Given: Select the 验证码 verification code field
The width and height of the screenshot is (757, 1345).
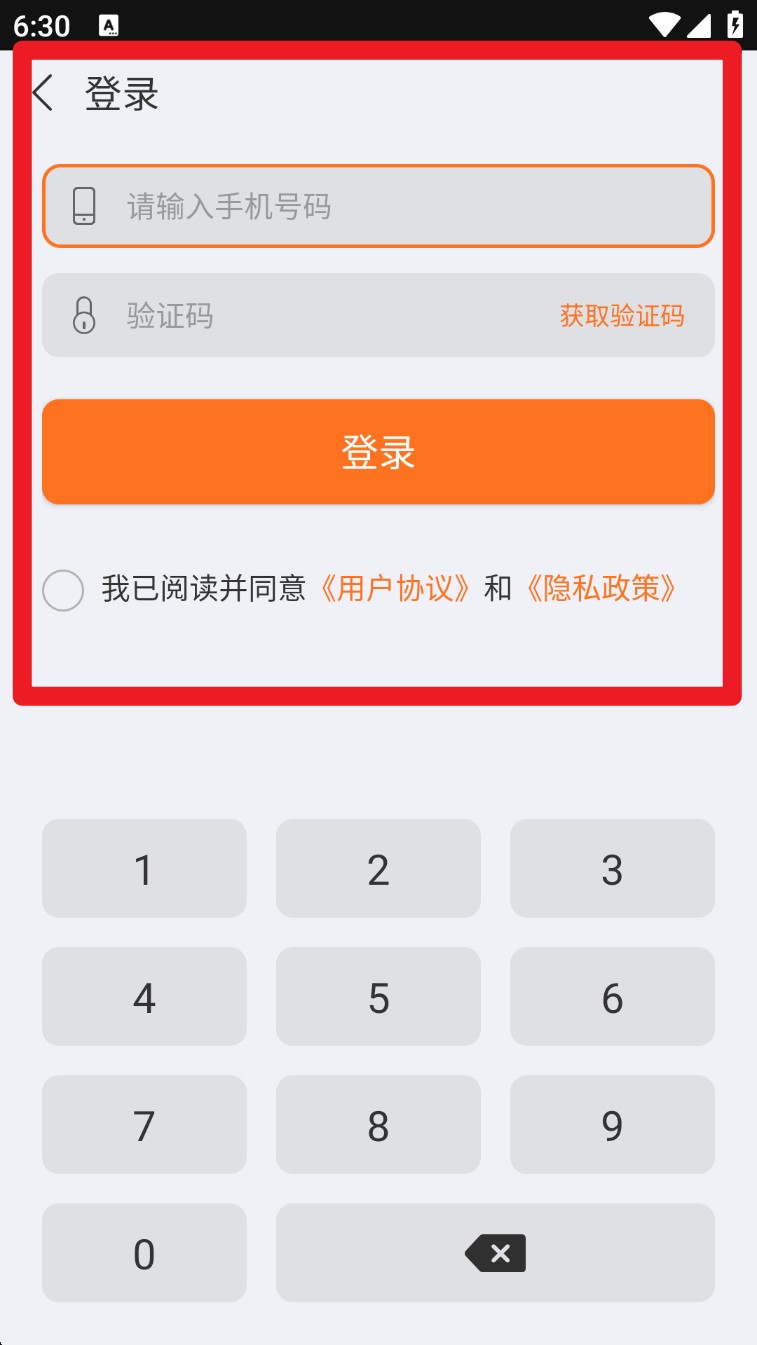Looking at the screenshot, I should point(300,316).
